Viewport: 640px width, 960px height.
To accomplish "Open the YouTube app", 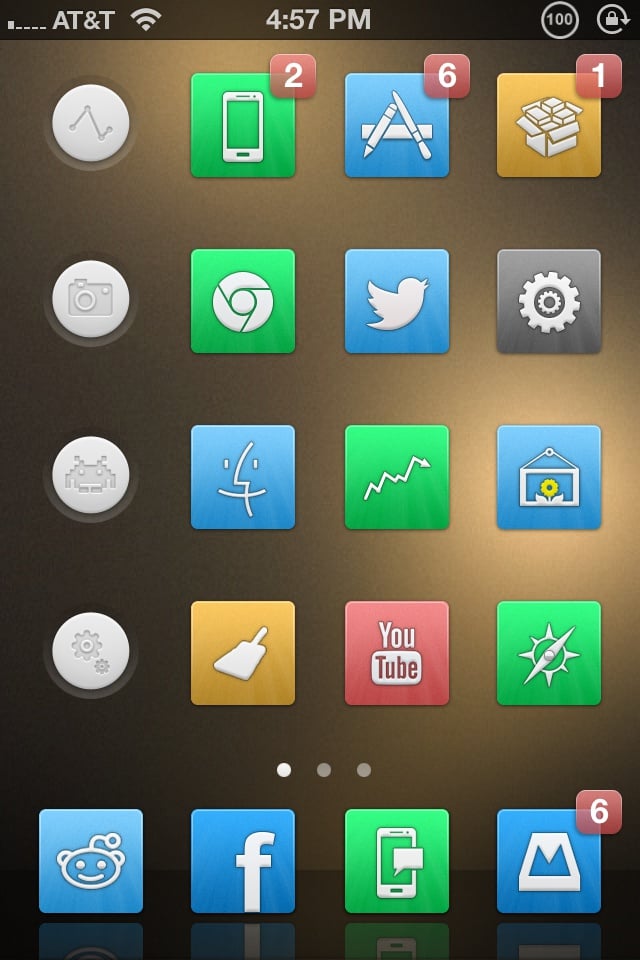I will (x=397, y=653).
